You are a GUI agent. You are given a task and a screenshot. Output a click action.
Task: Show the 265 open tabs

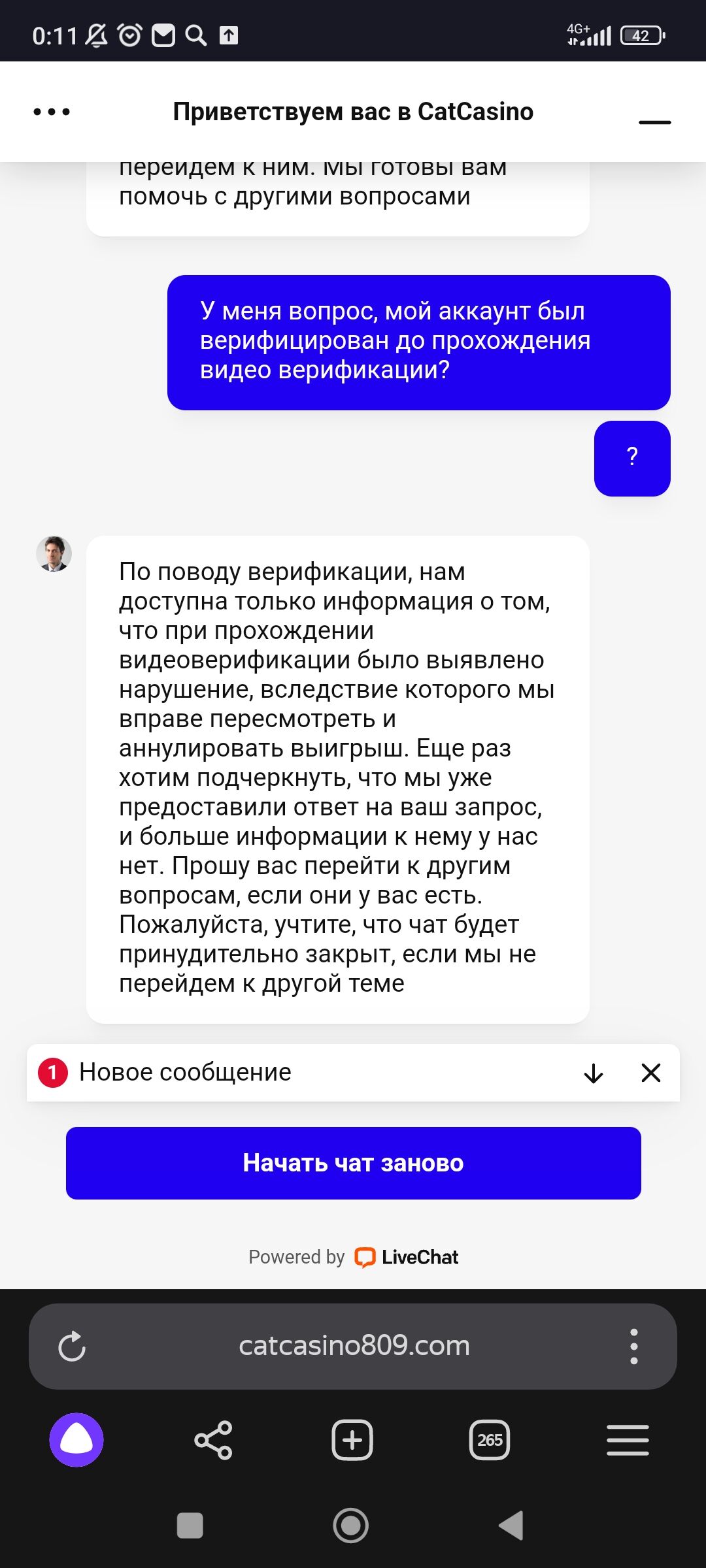(x=490, y=1440)
